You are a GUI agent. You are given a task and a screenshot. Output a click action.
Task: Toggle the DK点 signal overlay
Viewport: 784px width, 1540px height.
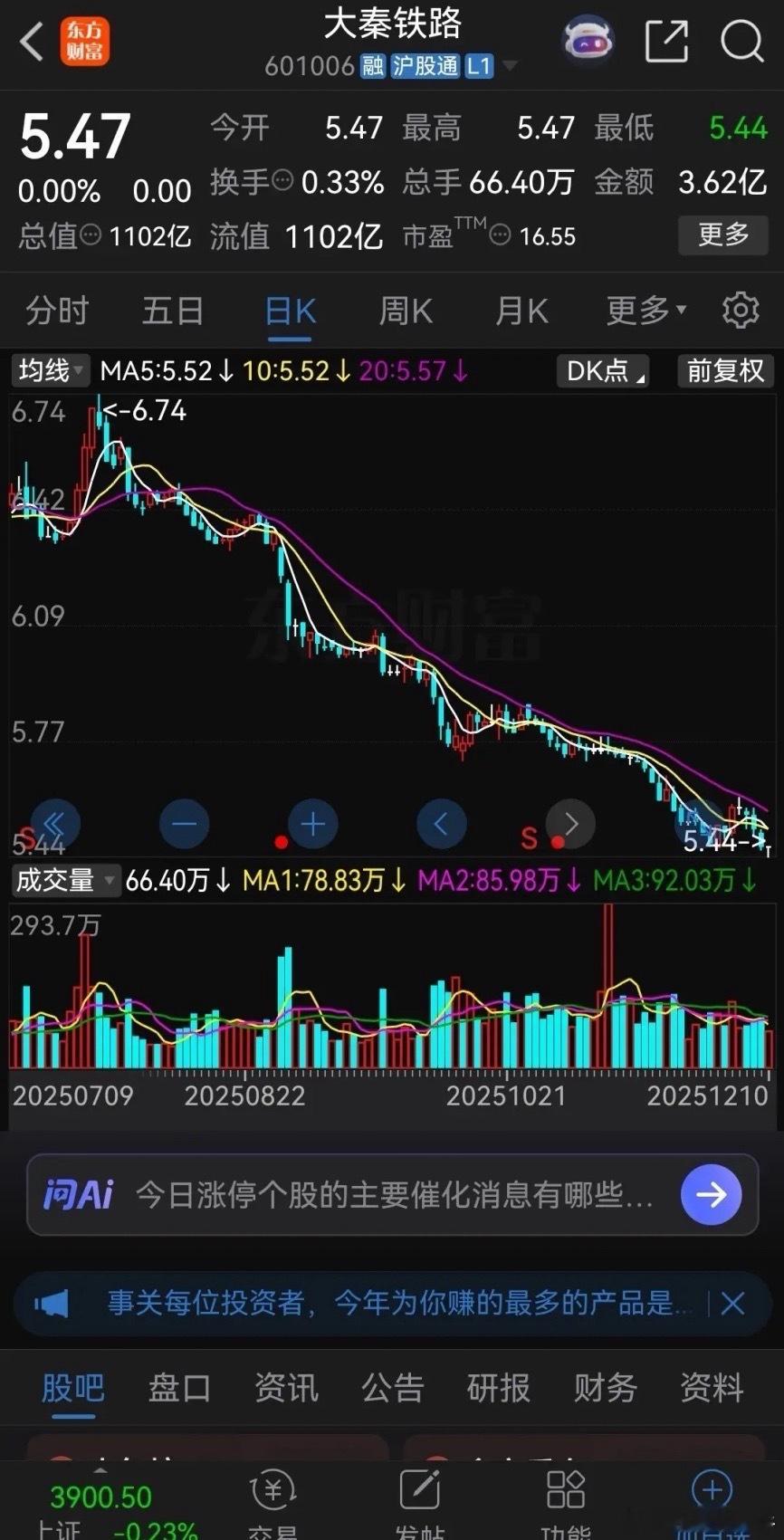601,371
